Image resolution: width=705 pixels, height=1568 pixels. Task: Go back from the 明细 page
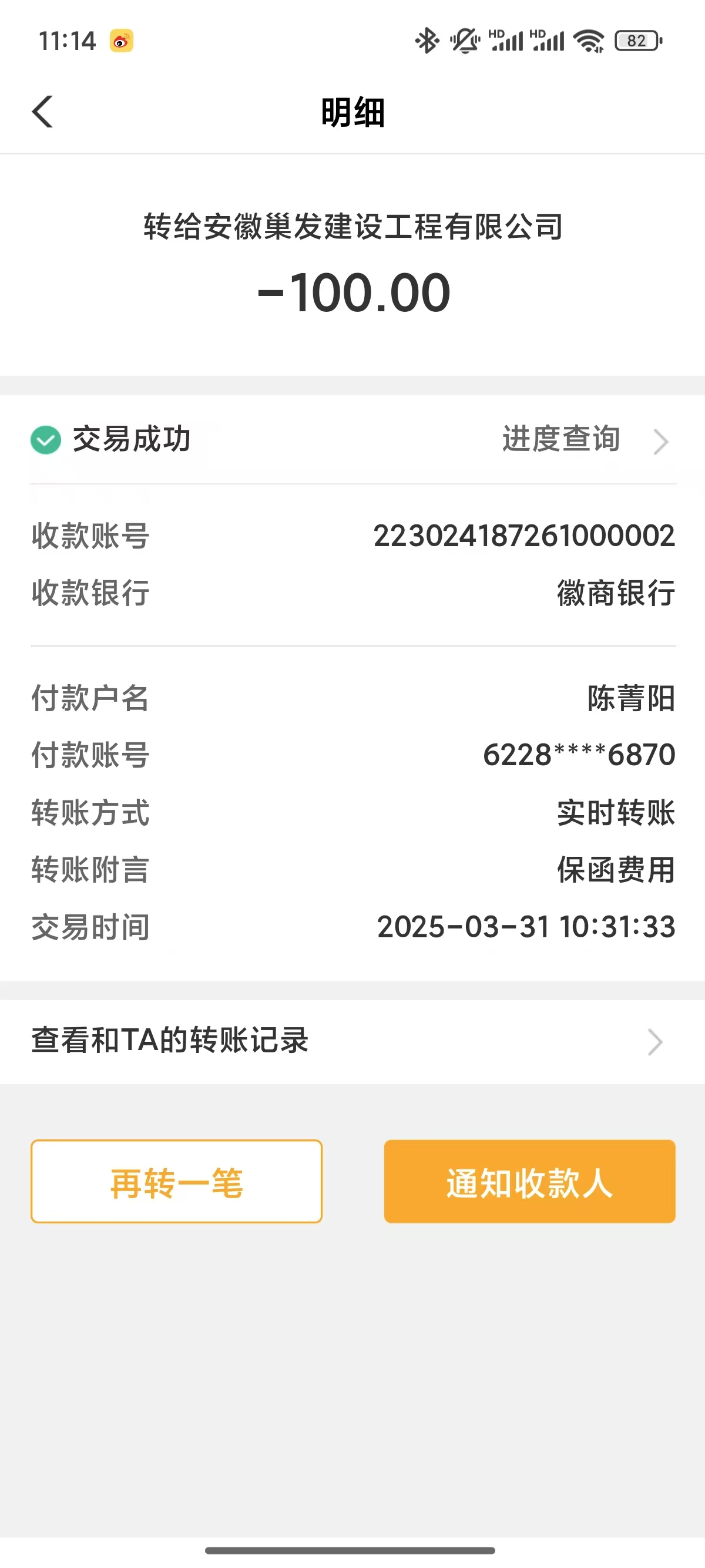(x=43, y=112)
